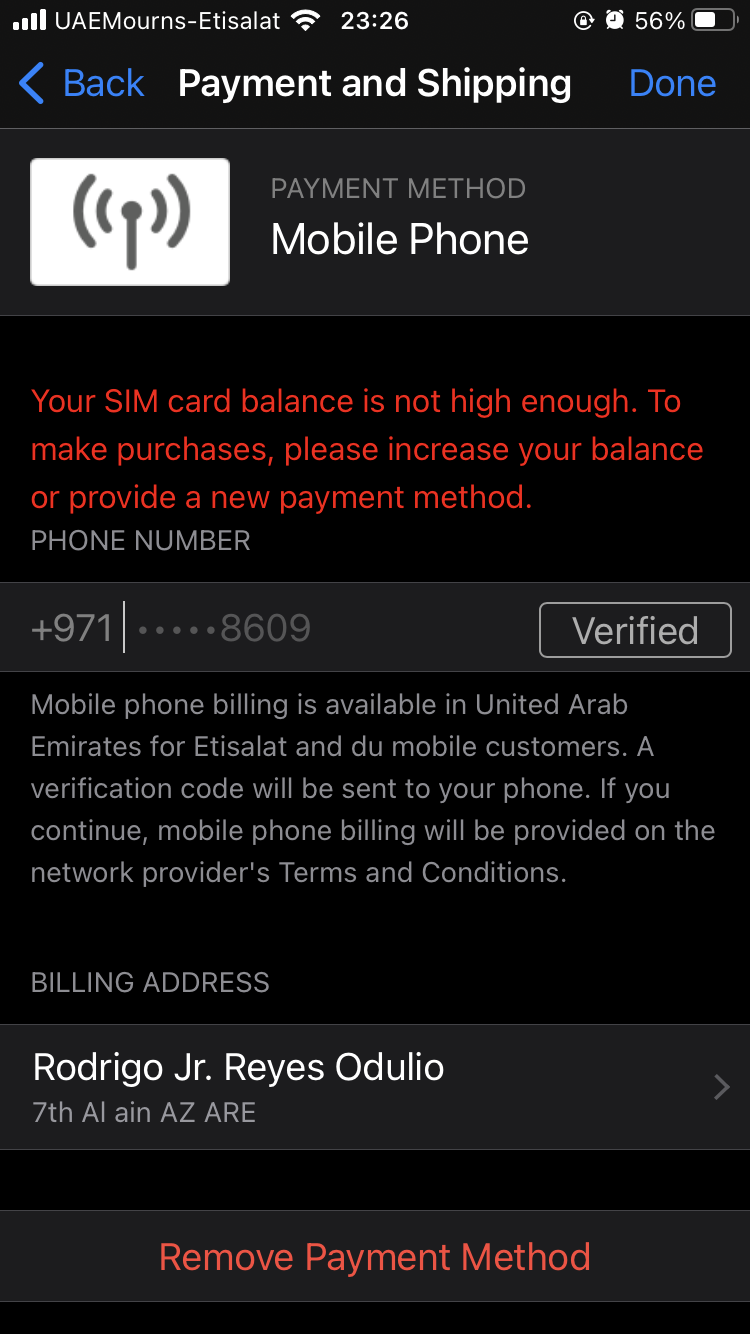
Task: Tap the orientation lock status icon
Action: 583,18
